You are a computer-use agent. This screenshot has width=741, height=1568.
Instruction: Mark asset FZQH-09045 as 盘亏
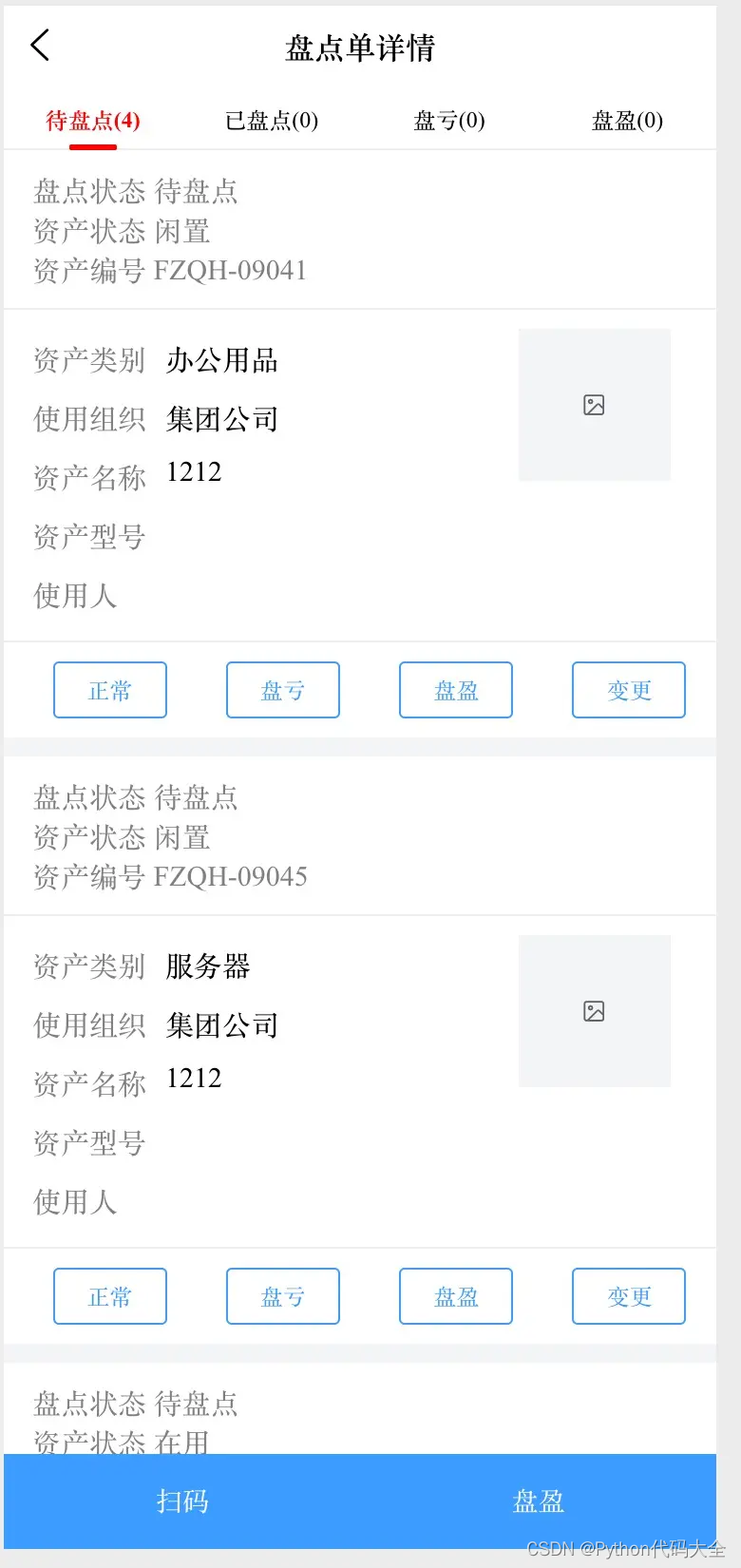(283, 1296)
